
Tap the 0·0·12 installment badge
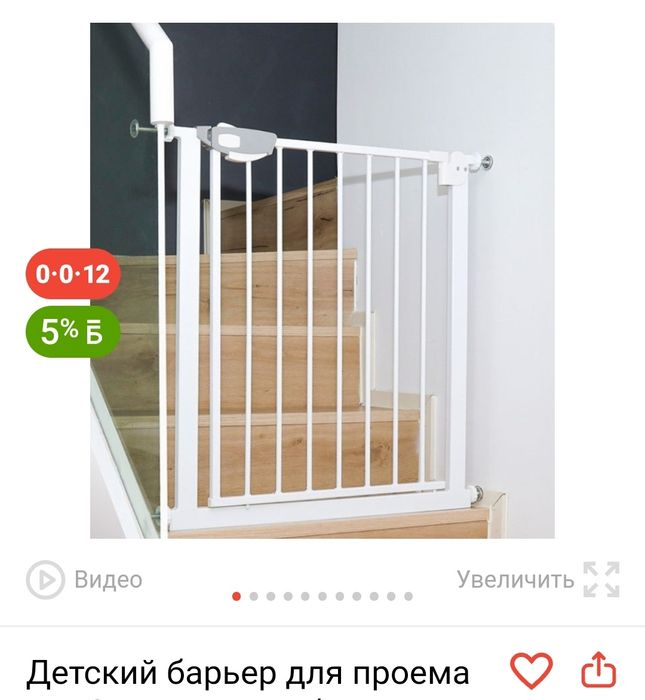tap(73, 274)
